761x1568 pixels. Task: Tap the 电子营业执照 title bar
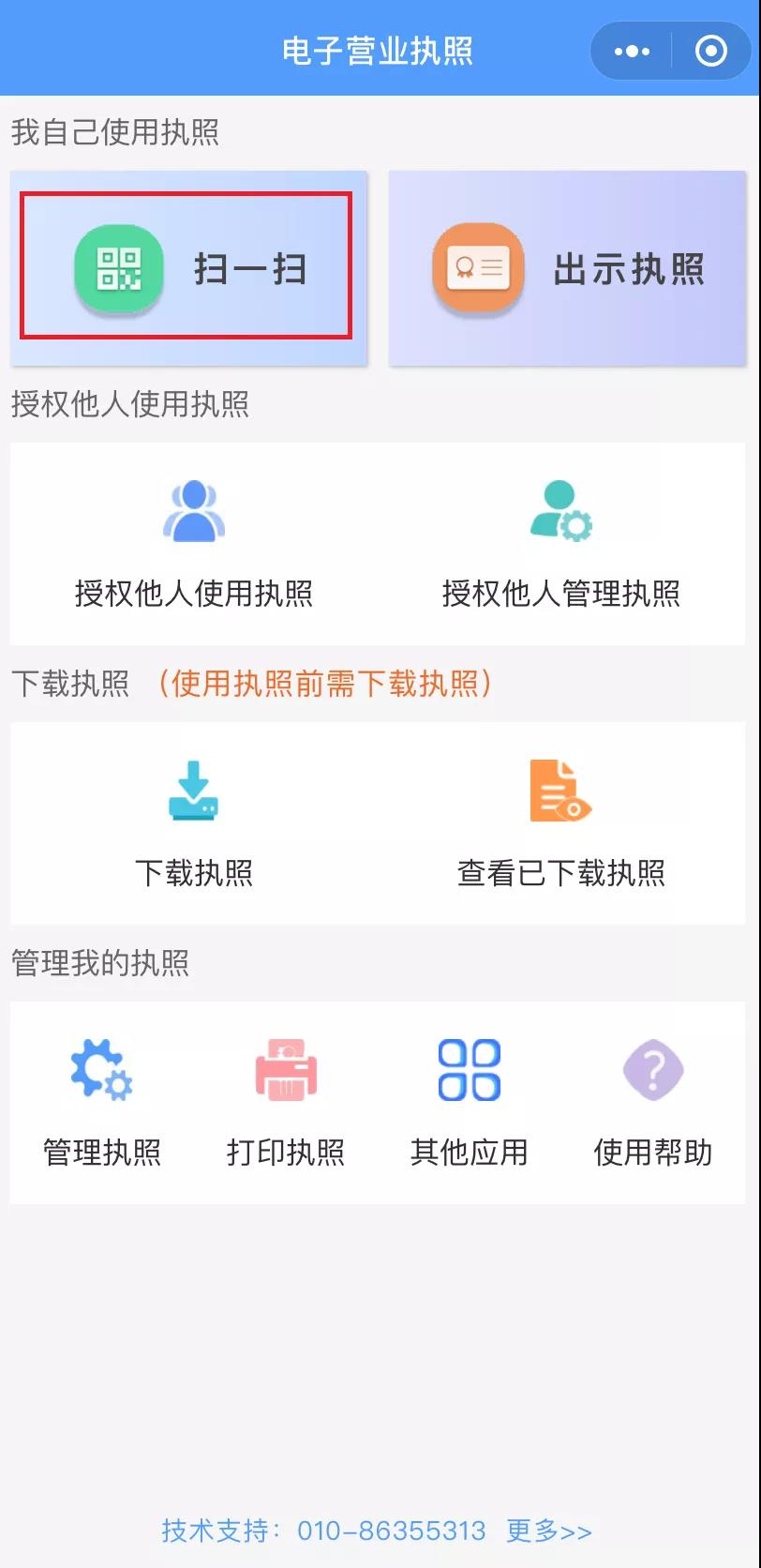(x=380, y=50)
